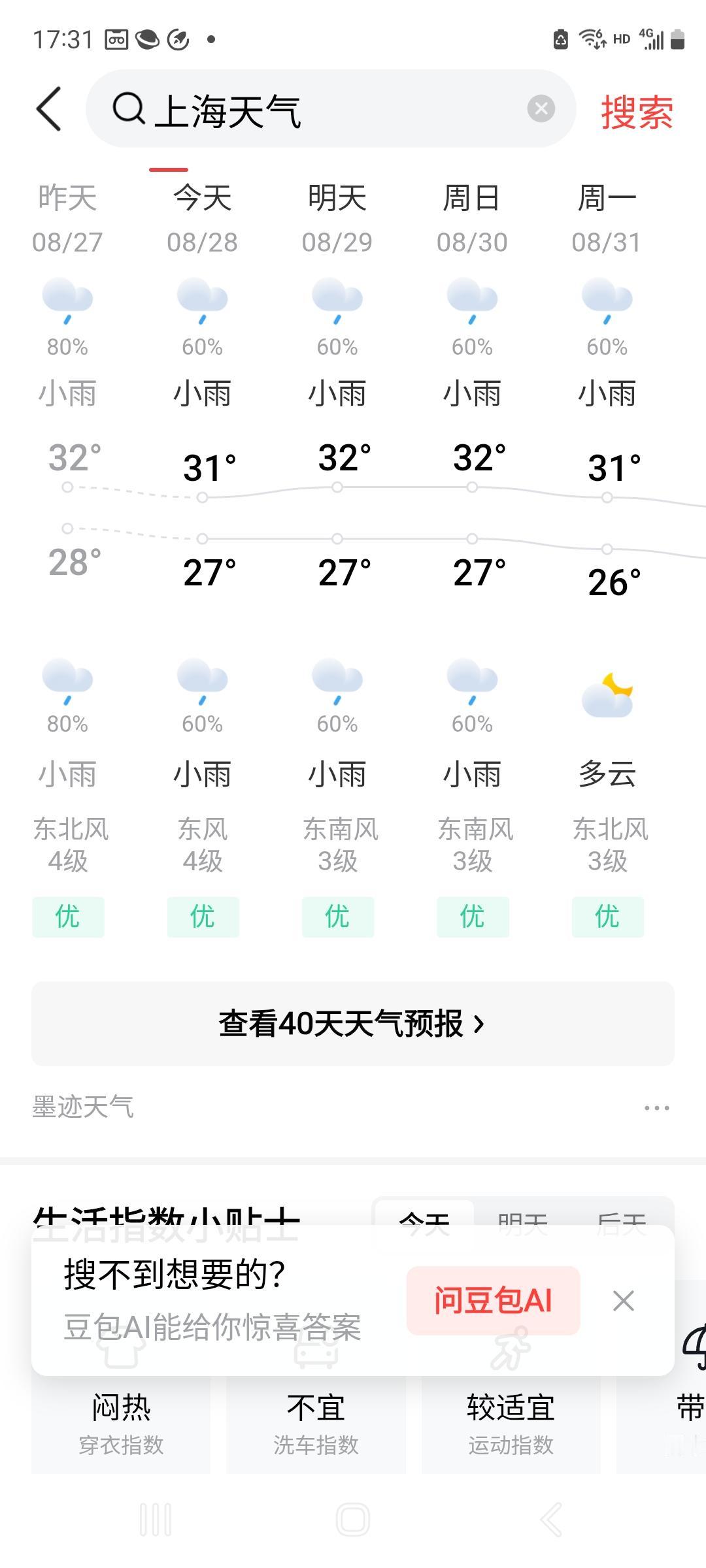This screenshot has width=706, height=1568.
Task: Open 查看40天天气预报
Action: pos(353,1024)
